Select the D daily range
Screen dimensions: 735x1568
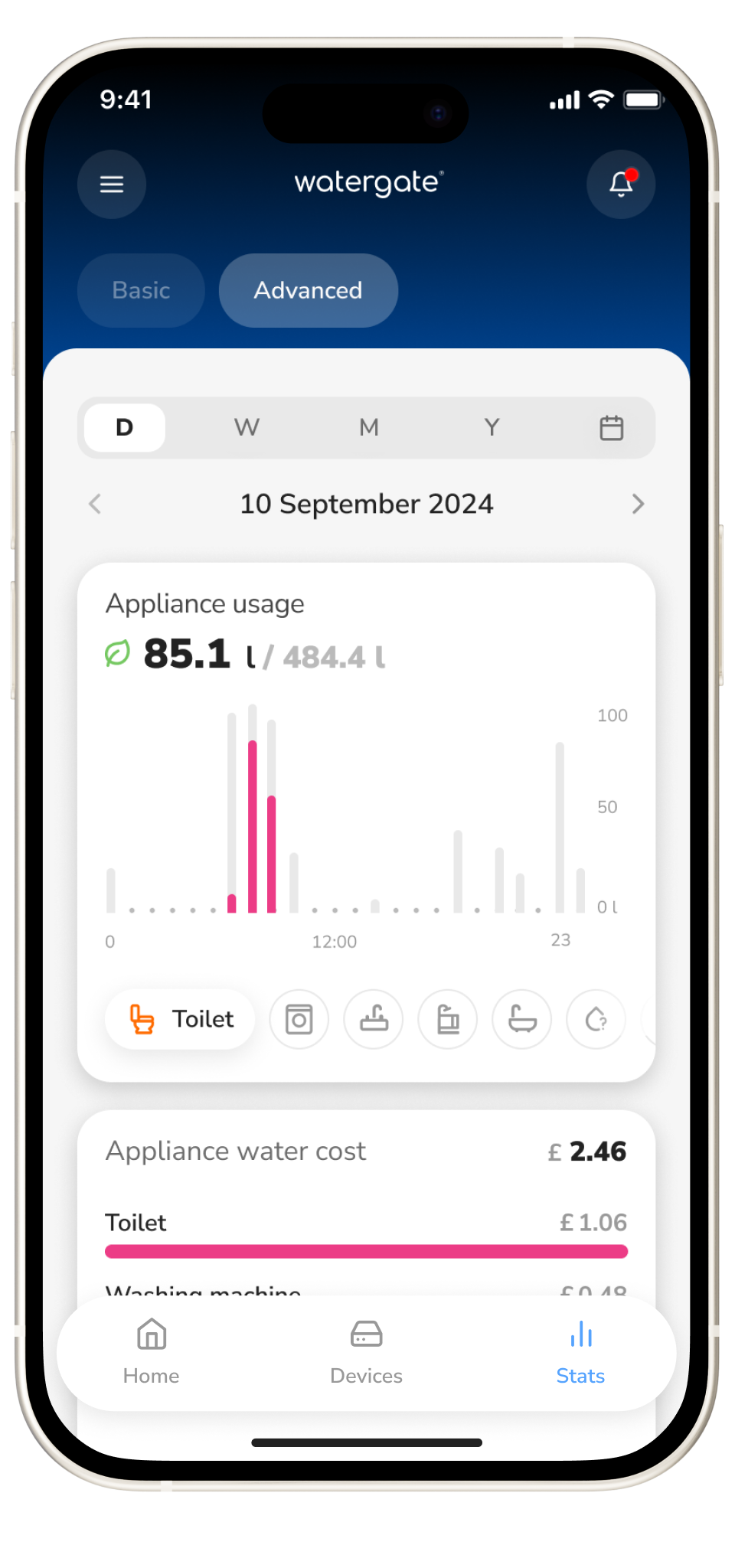click(x=125, y=427)
